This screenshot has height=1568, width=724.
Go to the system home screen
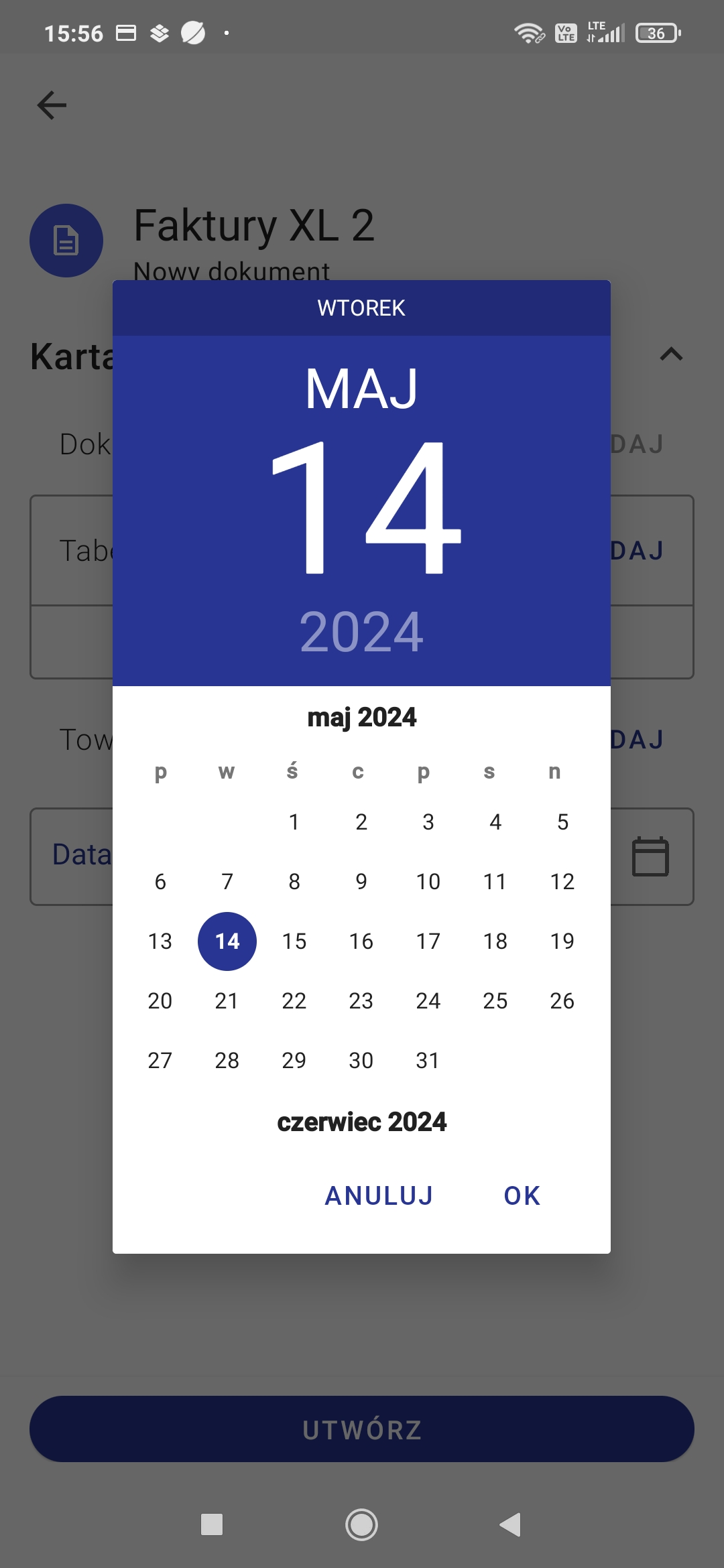[361, 1524]
